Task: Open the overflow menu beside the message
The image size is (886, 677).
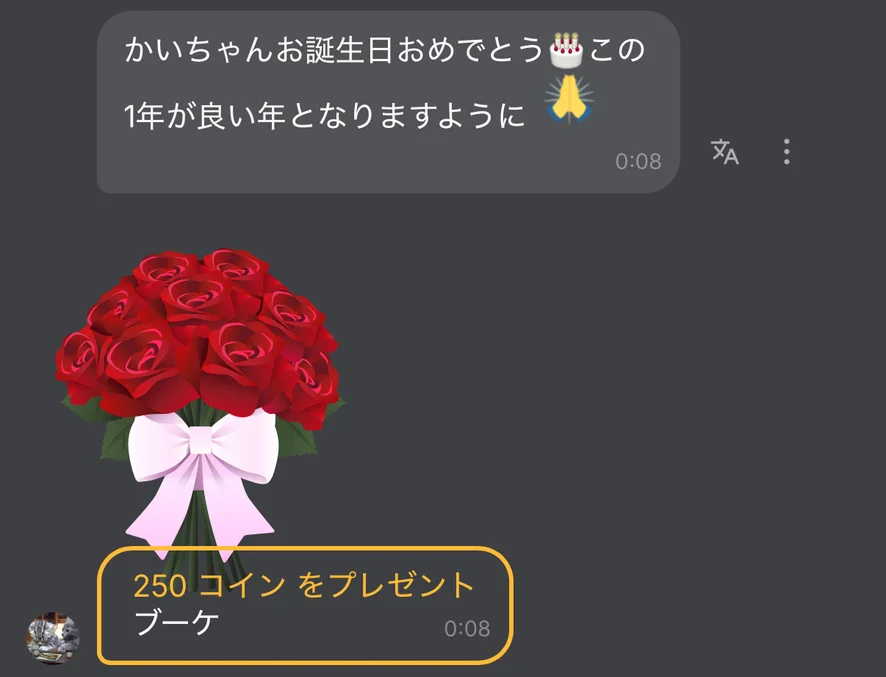Action: pos(787,152)
